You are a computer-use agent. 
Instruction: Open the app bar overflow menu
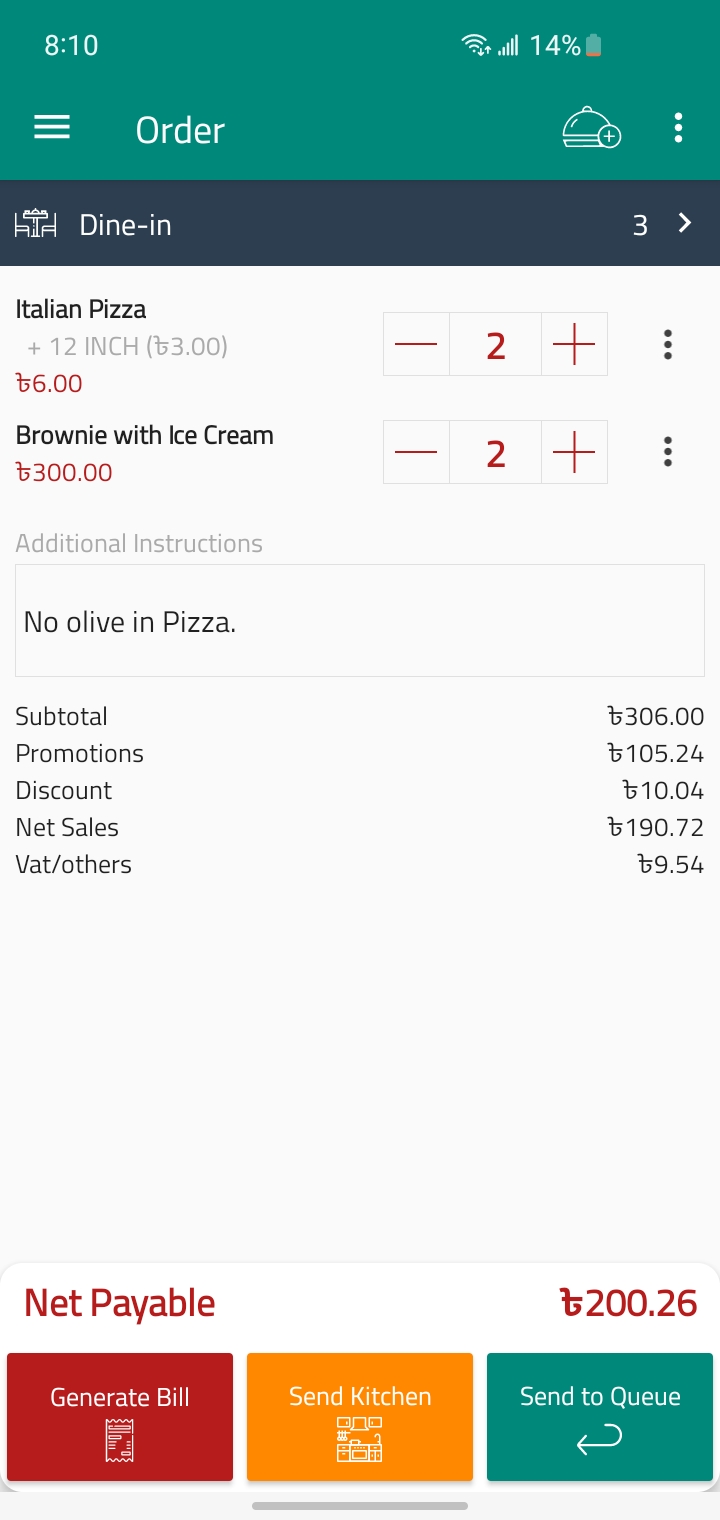coord(679,128)
